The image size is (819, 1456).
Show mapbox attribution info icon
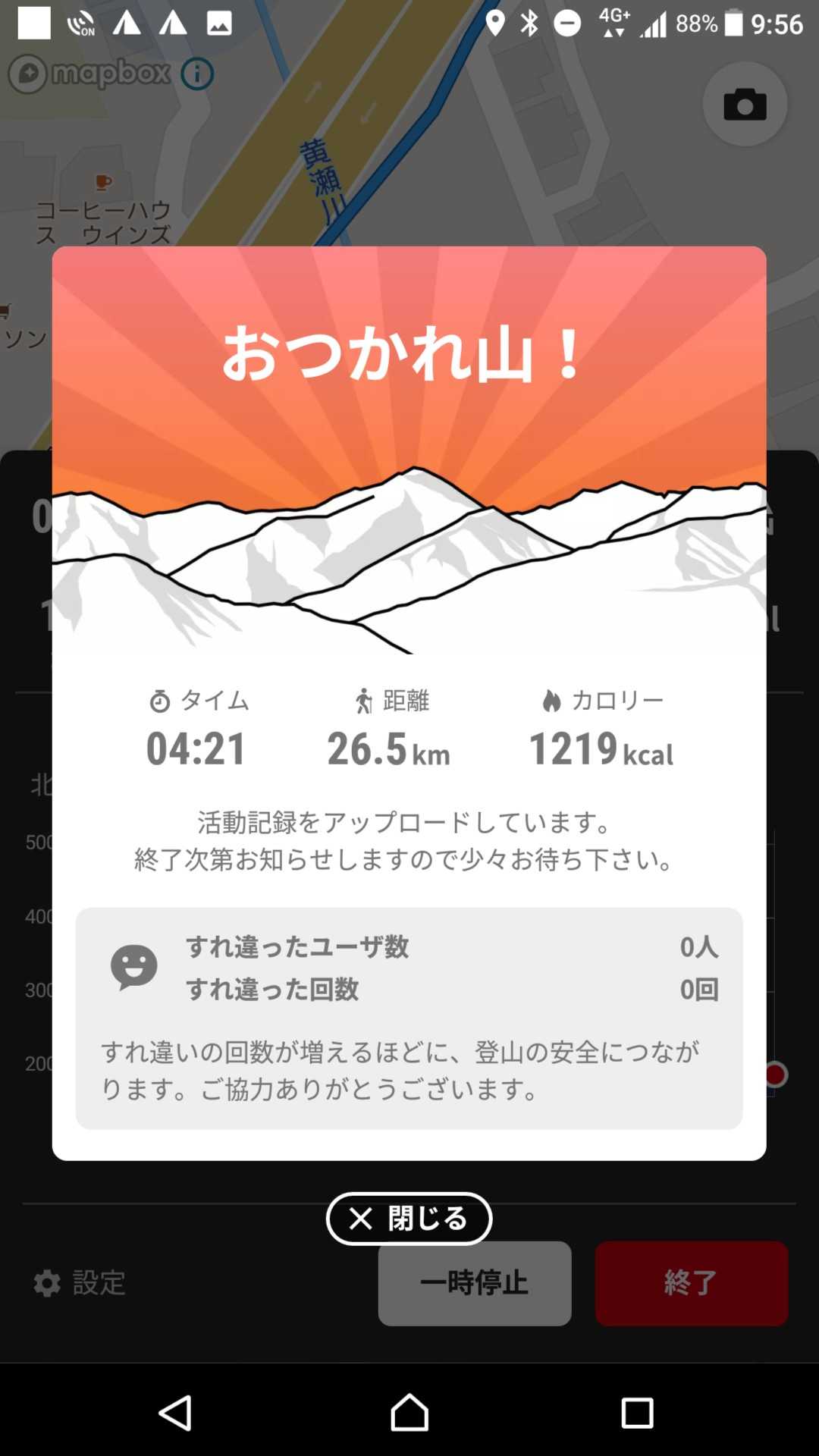[x=197, y=74]
